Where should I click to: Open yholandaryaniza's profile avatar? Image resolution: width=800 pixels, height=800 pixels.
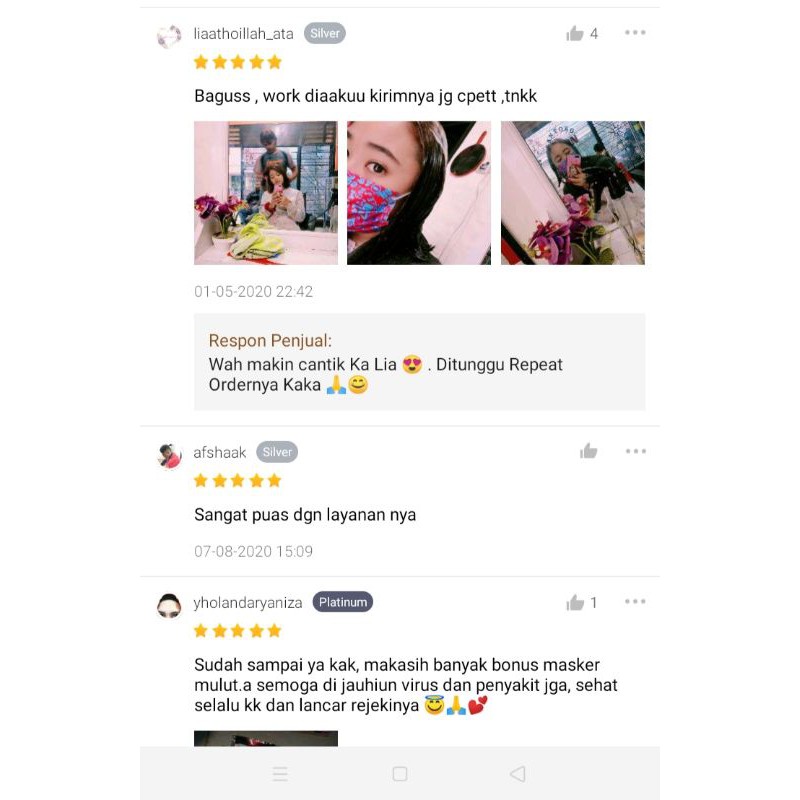click(x=169, y=606)
